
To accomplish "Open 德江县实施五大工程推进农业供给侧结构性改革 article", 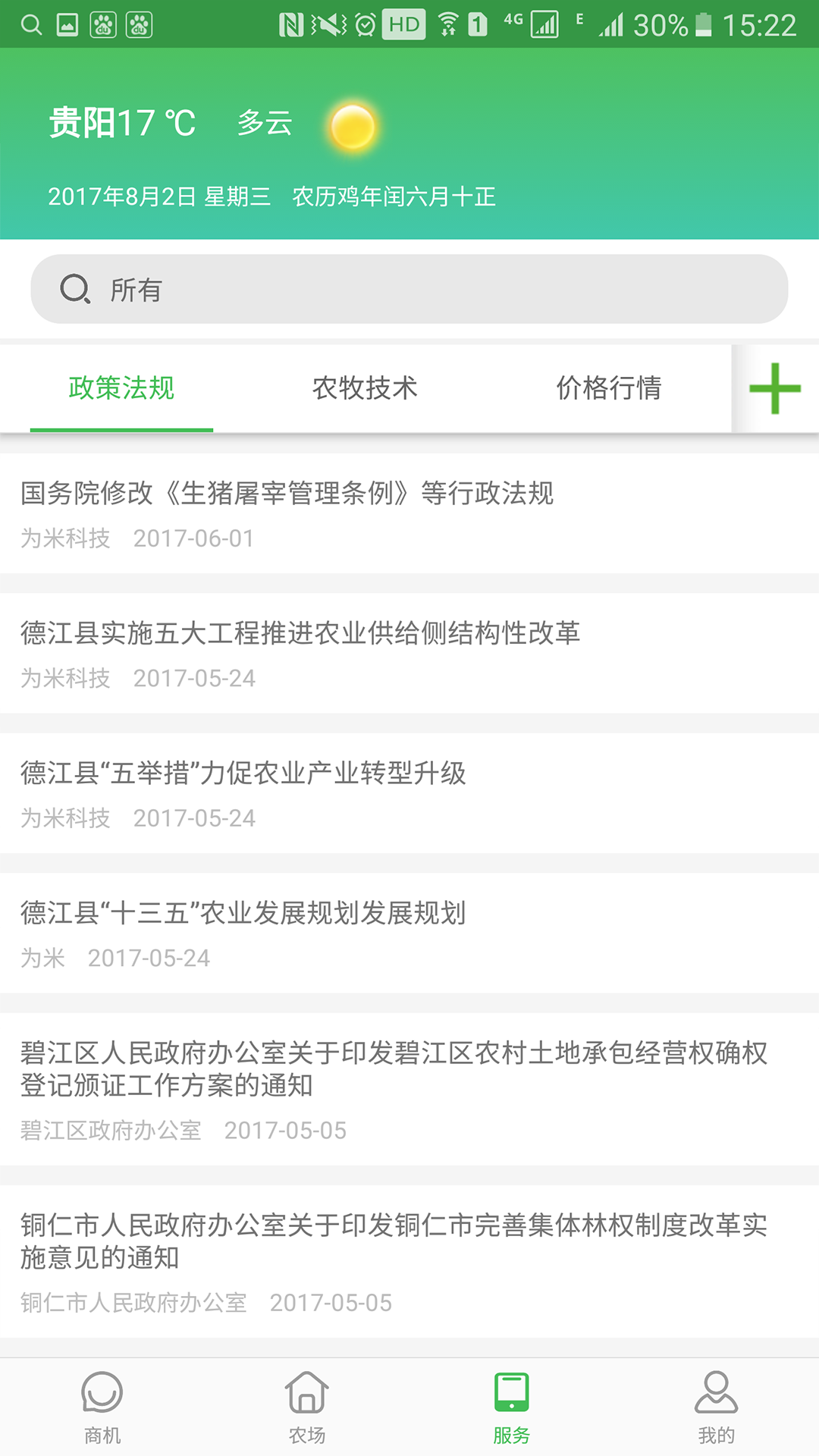I will click(300, 633).
